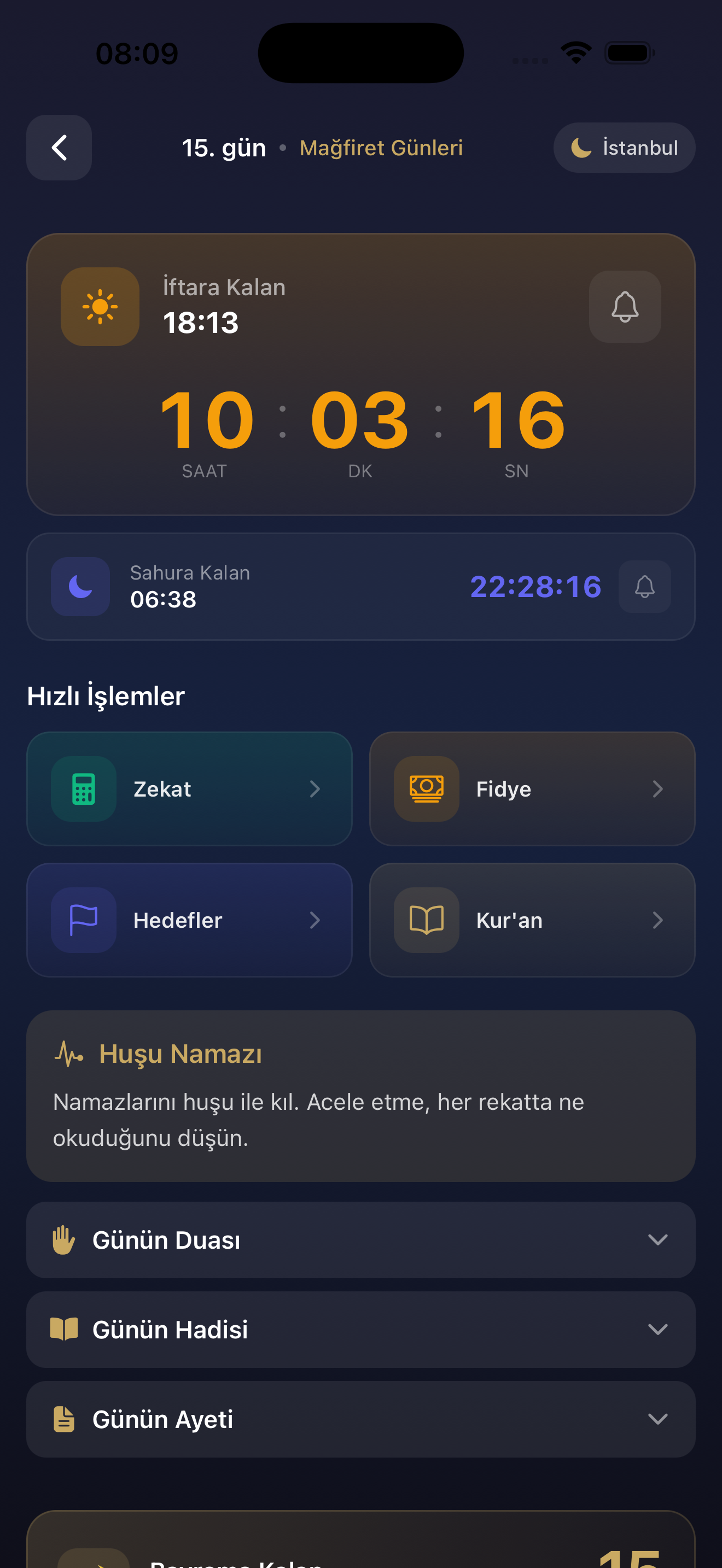This screenshot has width=722, height=1568.
Task: Tap the Huşu Namazı pulse icon
Action: point(69,1054)
